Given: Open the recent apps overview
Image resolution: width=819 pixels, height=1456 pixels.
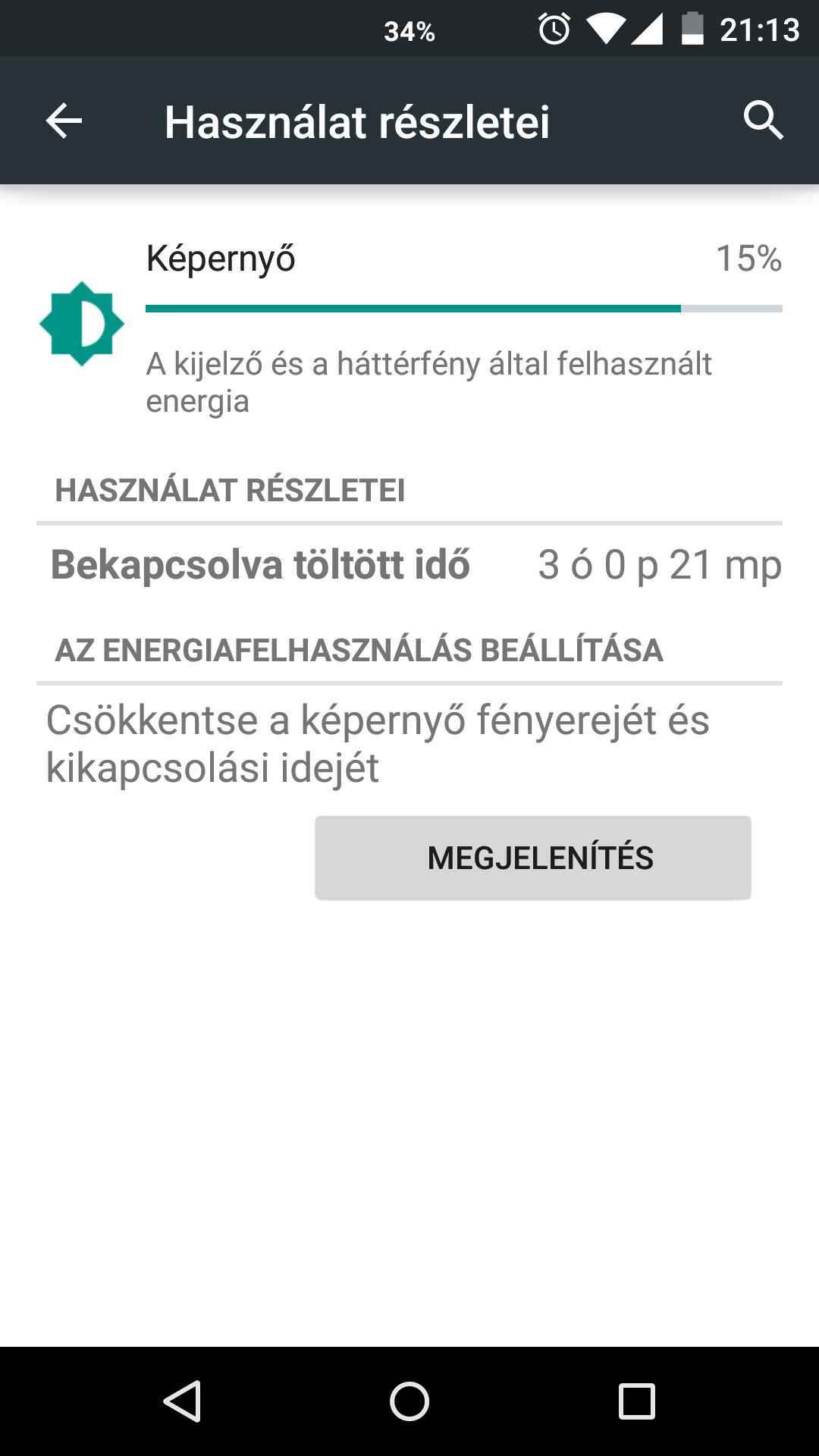Looking at the screenshot, I should point(636,1401).
